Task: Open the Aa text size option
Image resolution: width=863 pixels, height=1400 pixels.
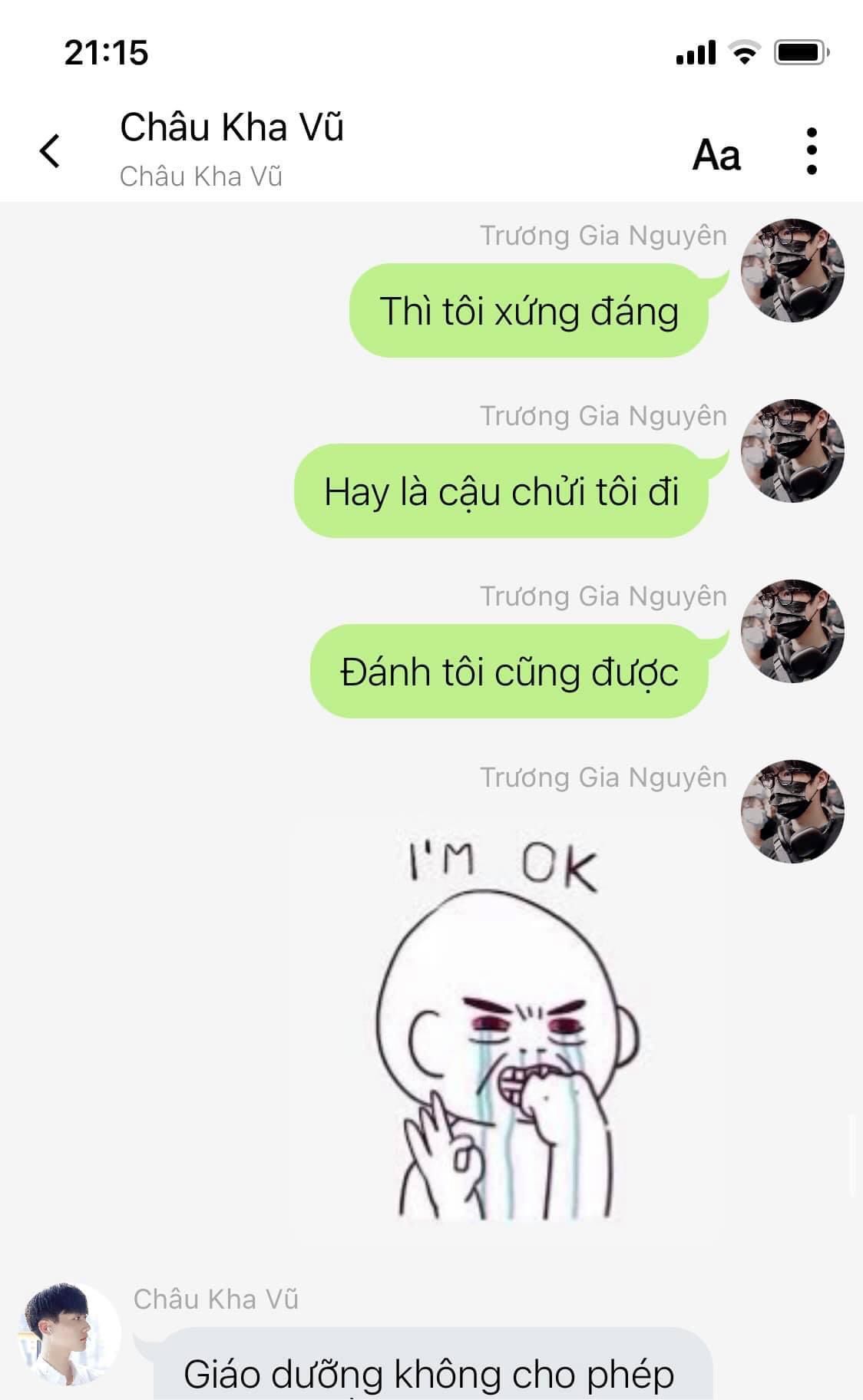Action: tap(716, 154)
